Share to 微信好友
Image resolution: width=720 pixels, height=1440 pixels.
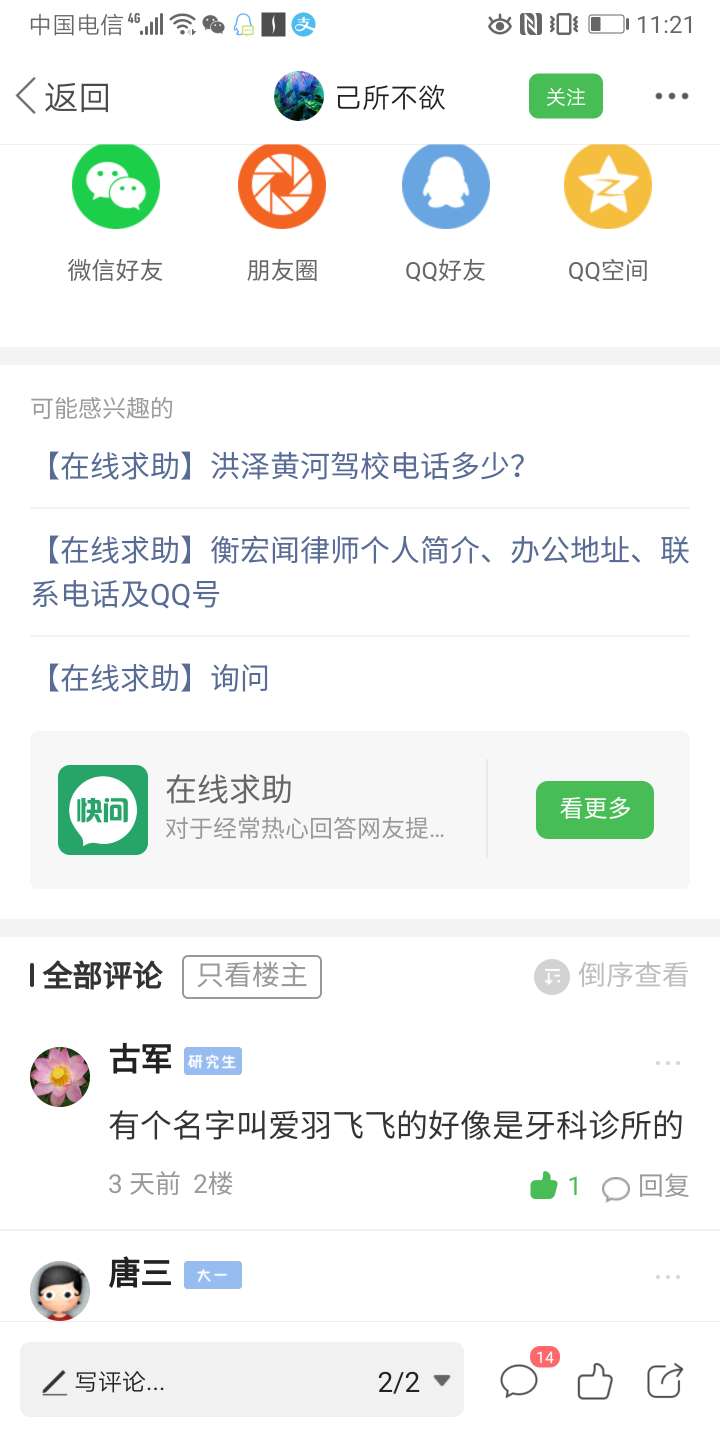[x=115, y=212]
